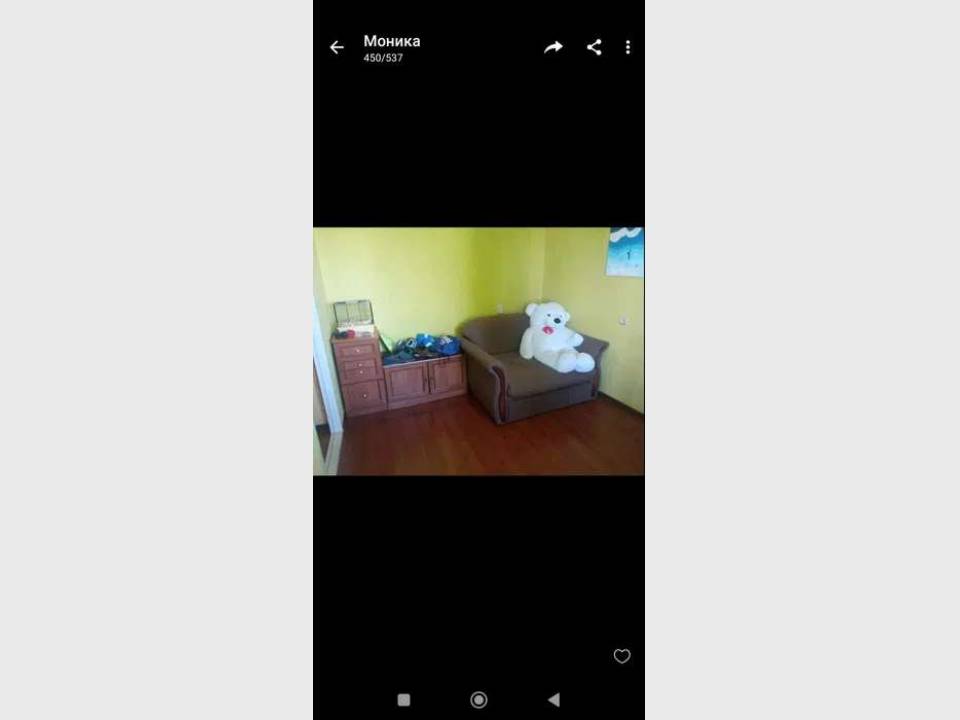960x720 pixels.
Task: Open recent apps with the square button
Action: pyautogui.click(x=404, y=699)
